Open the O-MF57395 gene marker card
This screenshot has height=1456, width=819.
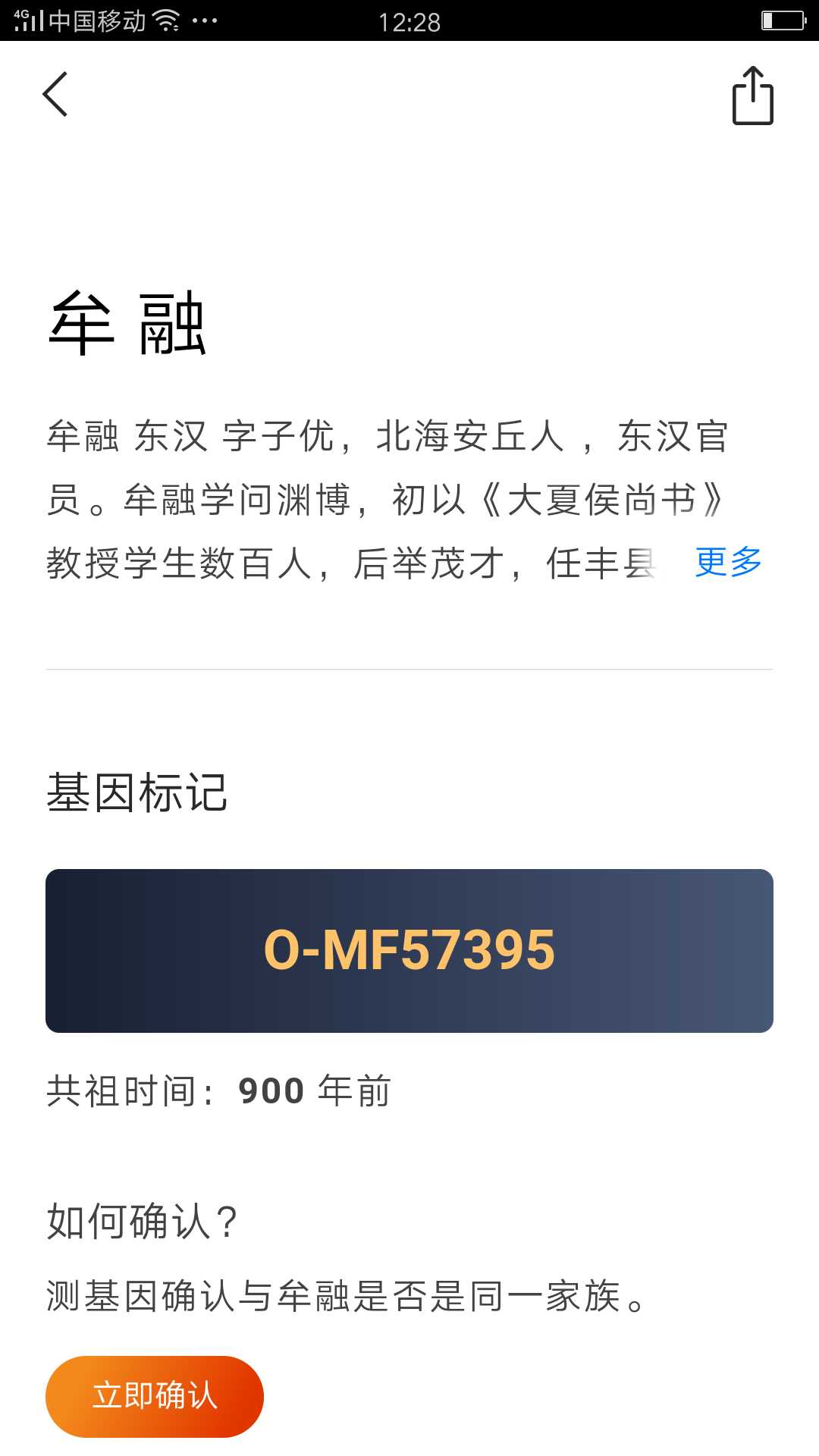[409, 950]
